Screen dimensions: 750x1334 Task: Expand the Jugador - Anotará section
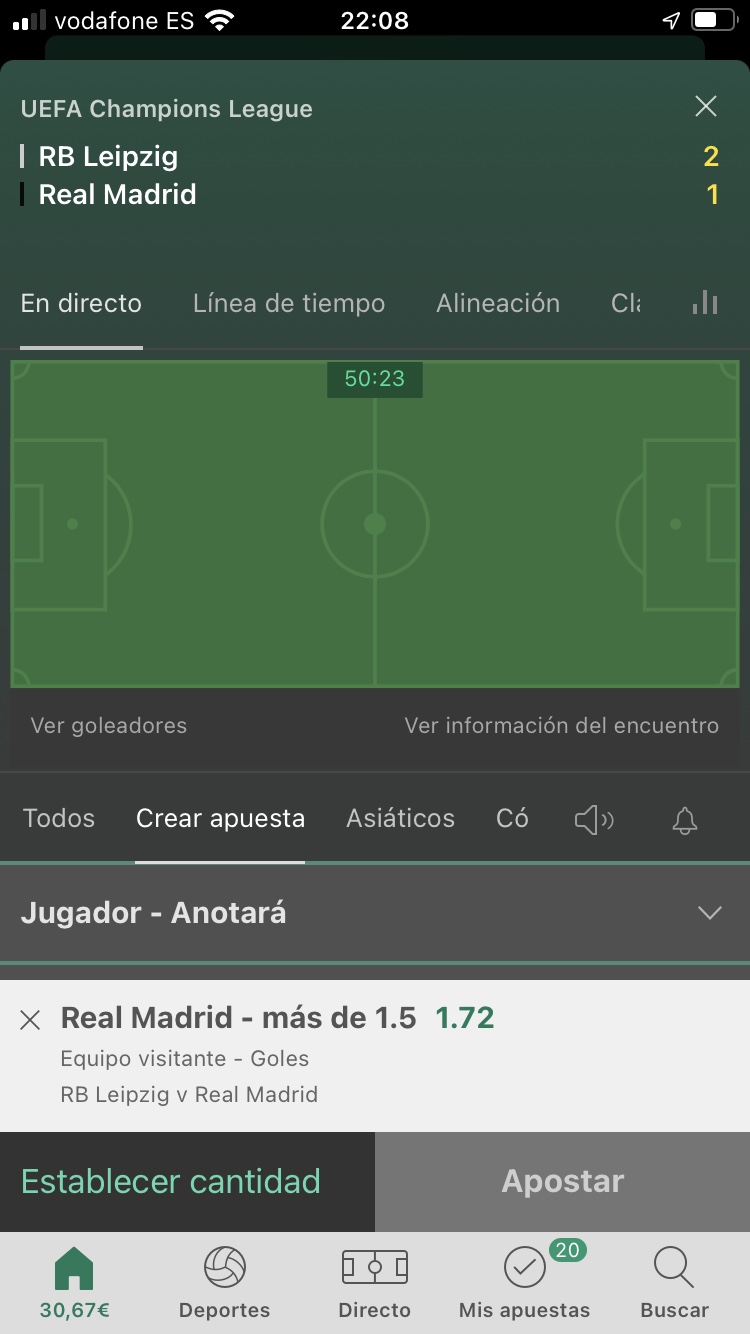(x=375, y=913)
